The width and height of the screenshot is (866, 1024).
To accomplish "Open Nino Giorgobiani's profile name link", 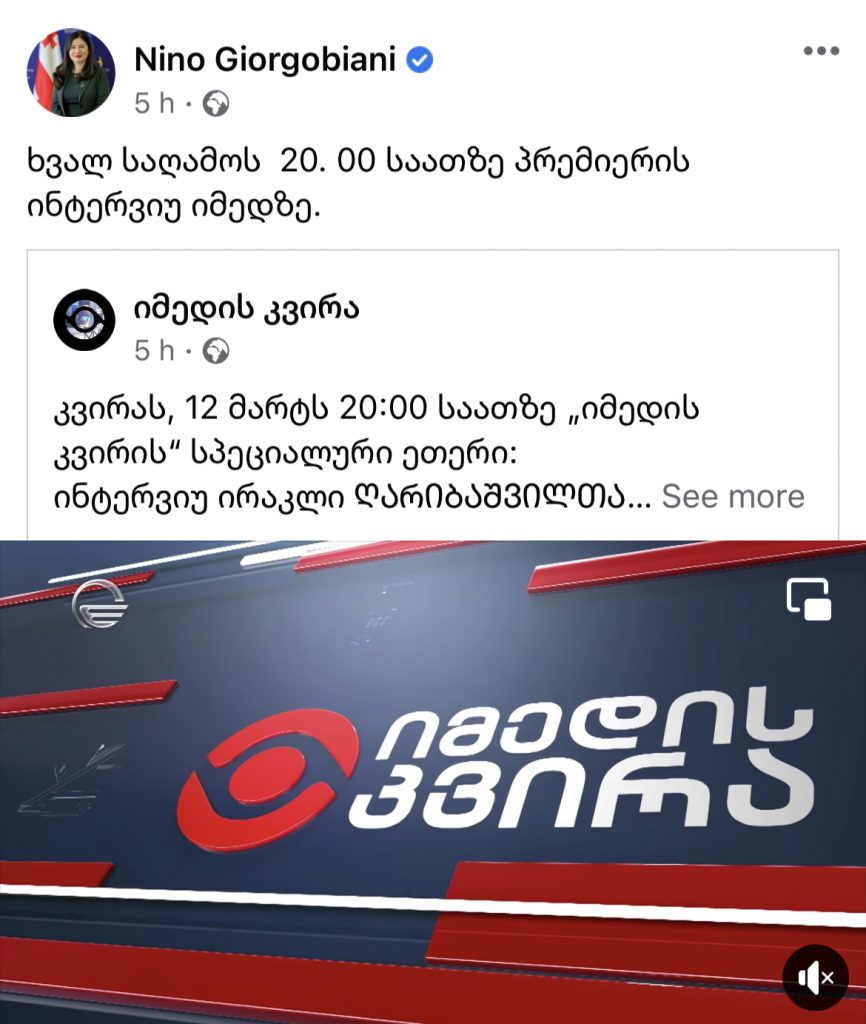I will 264,60.
